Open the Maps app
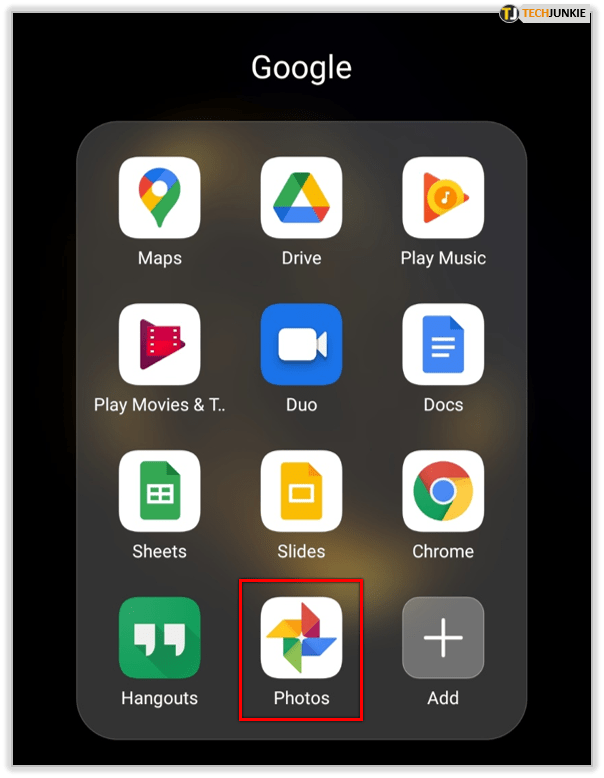This screenshot has width=604, height=778. click(159, 198)
